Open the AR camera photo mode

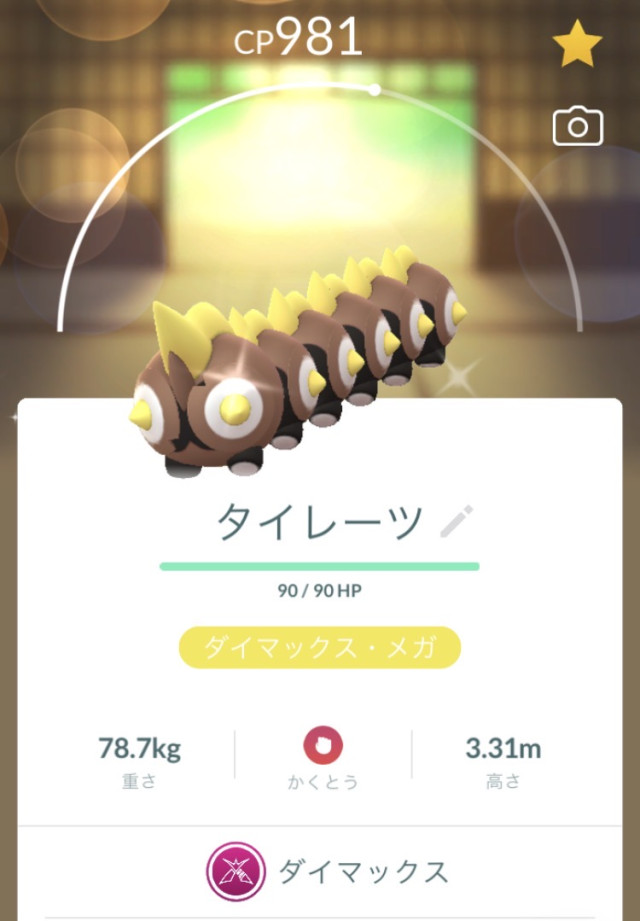(577, 126)
